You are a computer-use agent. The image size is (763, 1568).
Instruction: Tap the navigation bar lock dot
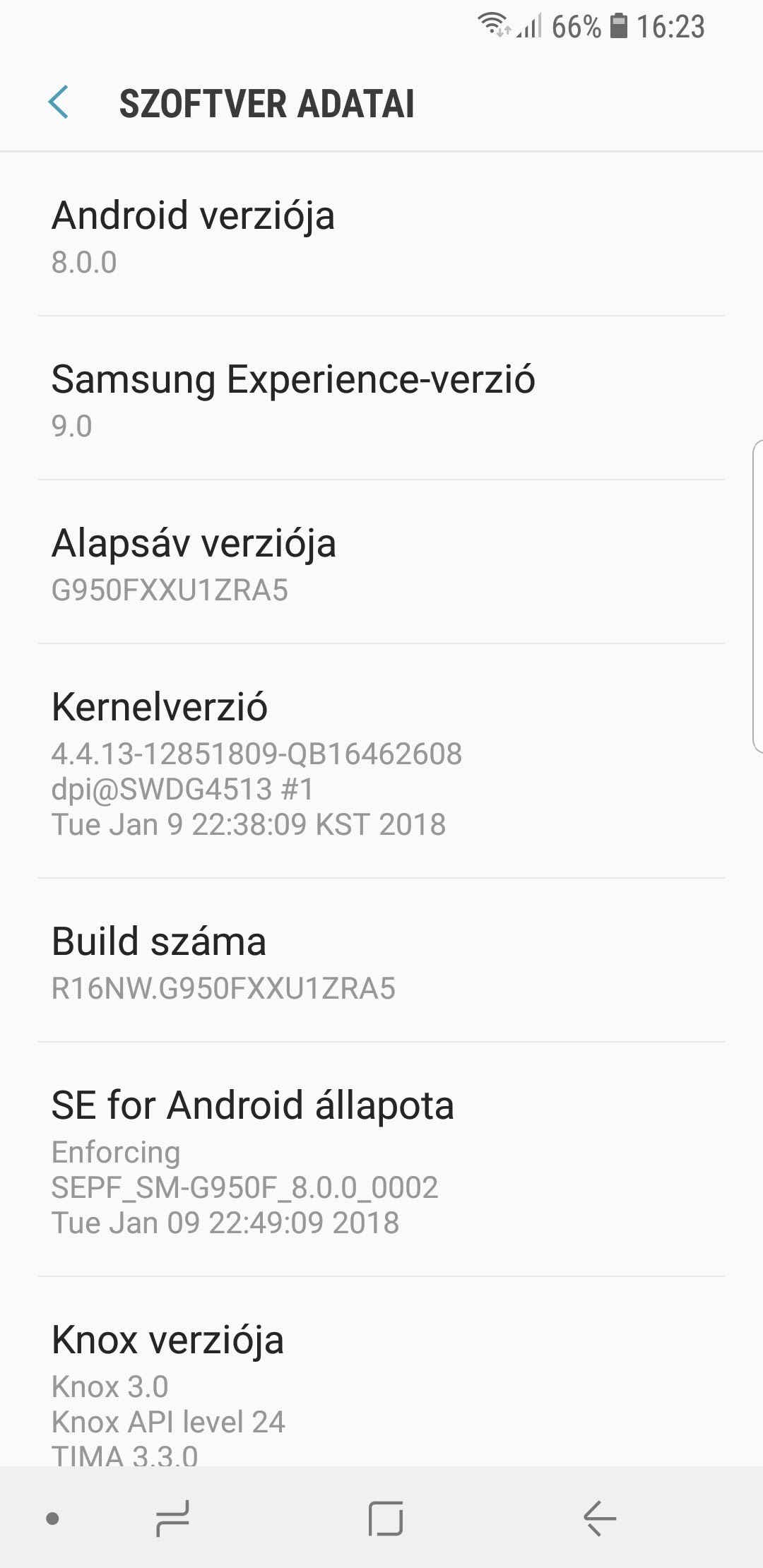click(52, 1519)
